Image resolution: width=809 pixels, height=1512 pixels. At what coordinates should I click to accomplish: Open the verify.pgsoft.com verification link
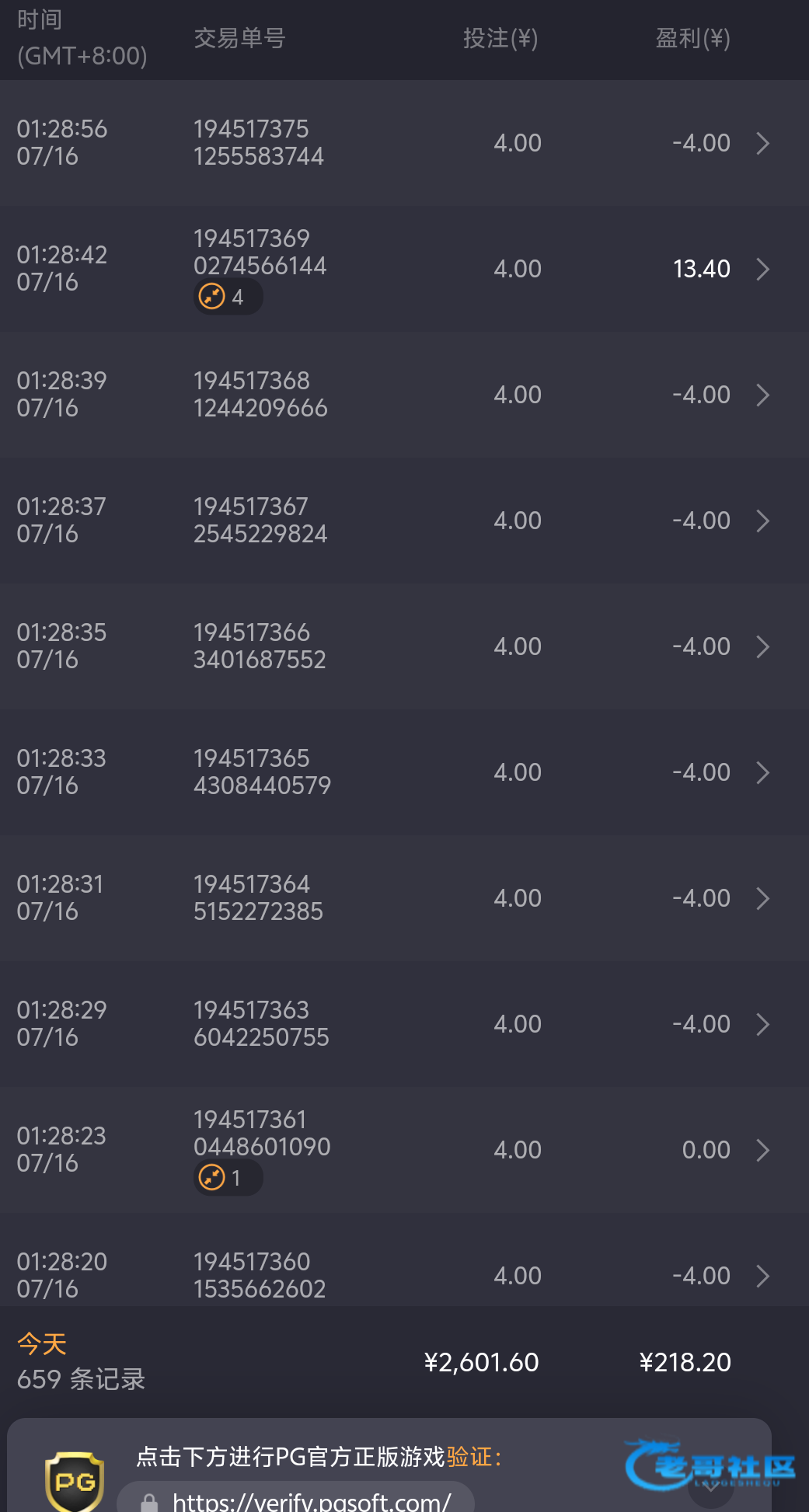coord(296,1497)
